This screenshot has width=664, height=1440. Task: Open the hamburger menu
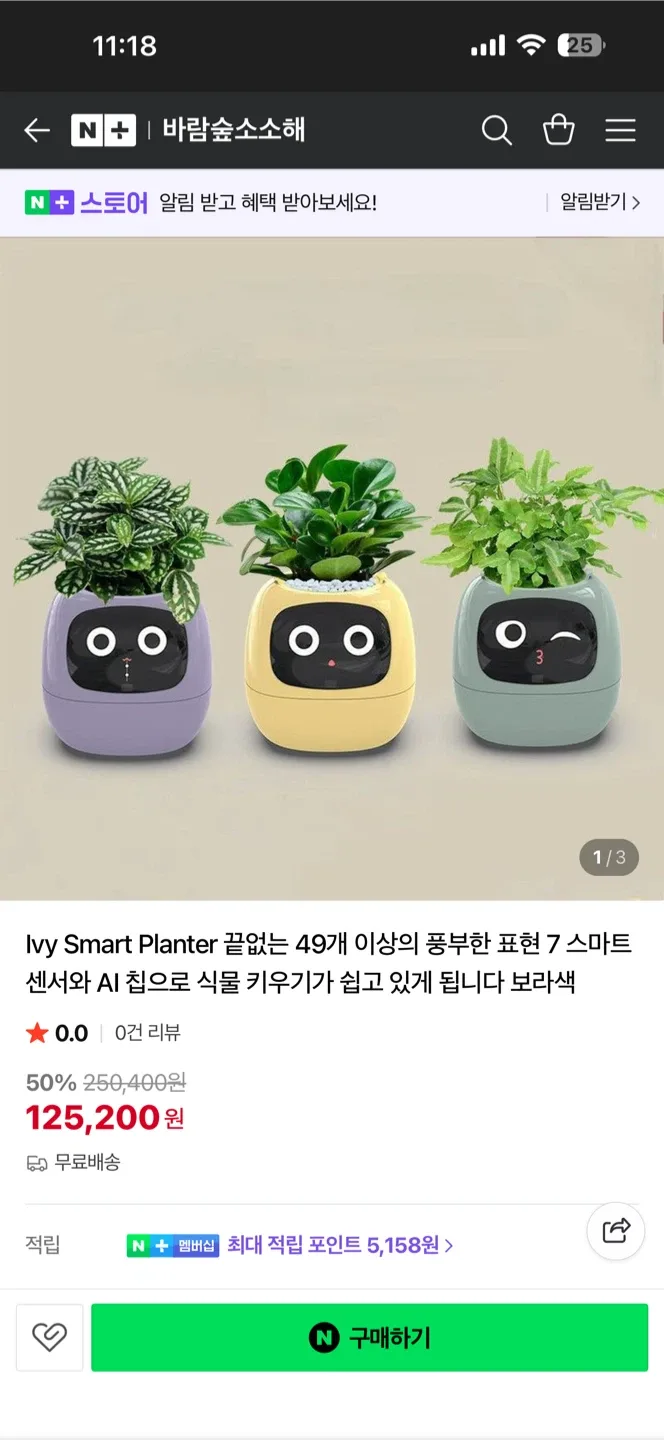[x=620, y=130]
